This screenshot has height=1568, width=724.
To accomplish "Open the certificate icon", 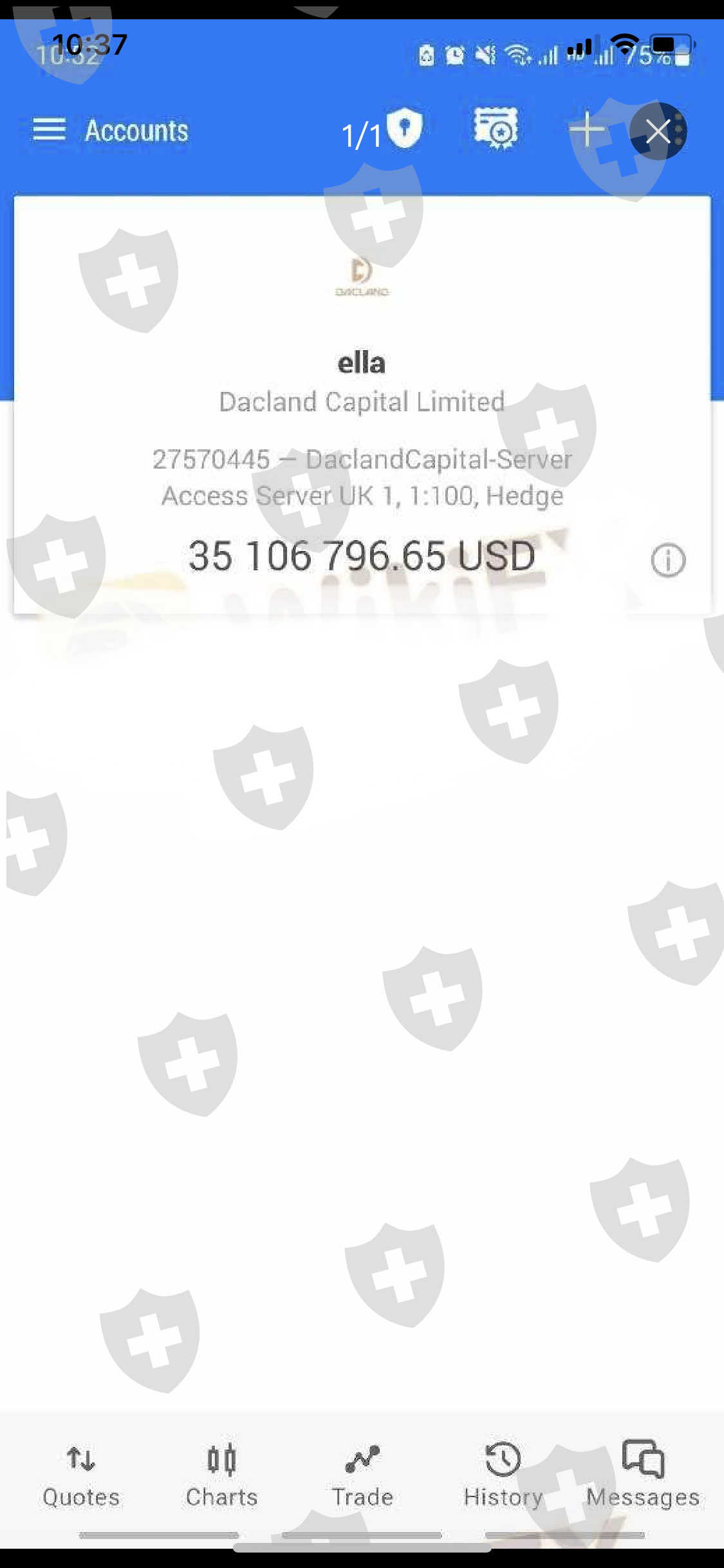I will coord(496,128).
